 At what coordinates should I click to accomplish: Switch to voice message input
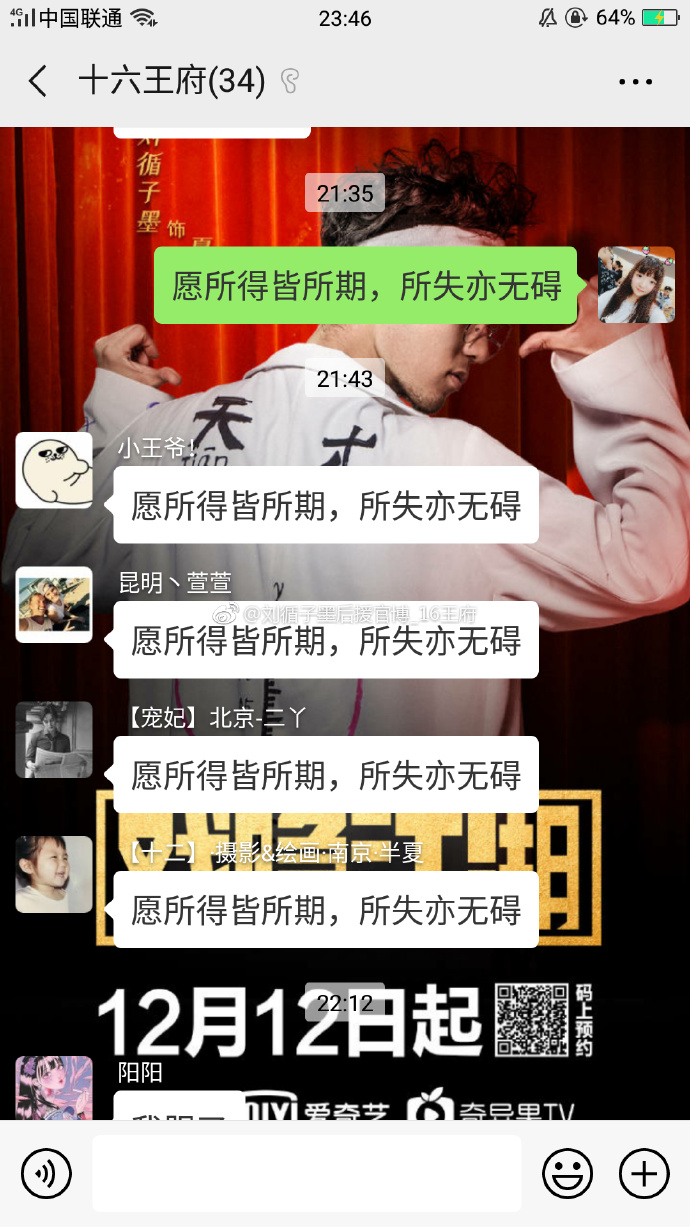pyautogui.click(x=46, y=1172)
